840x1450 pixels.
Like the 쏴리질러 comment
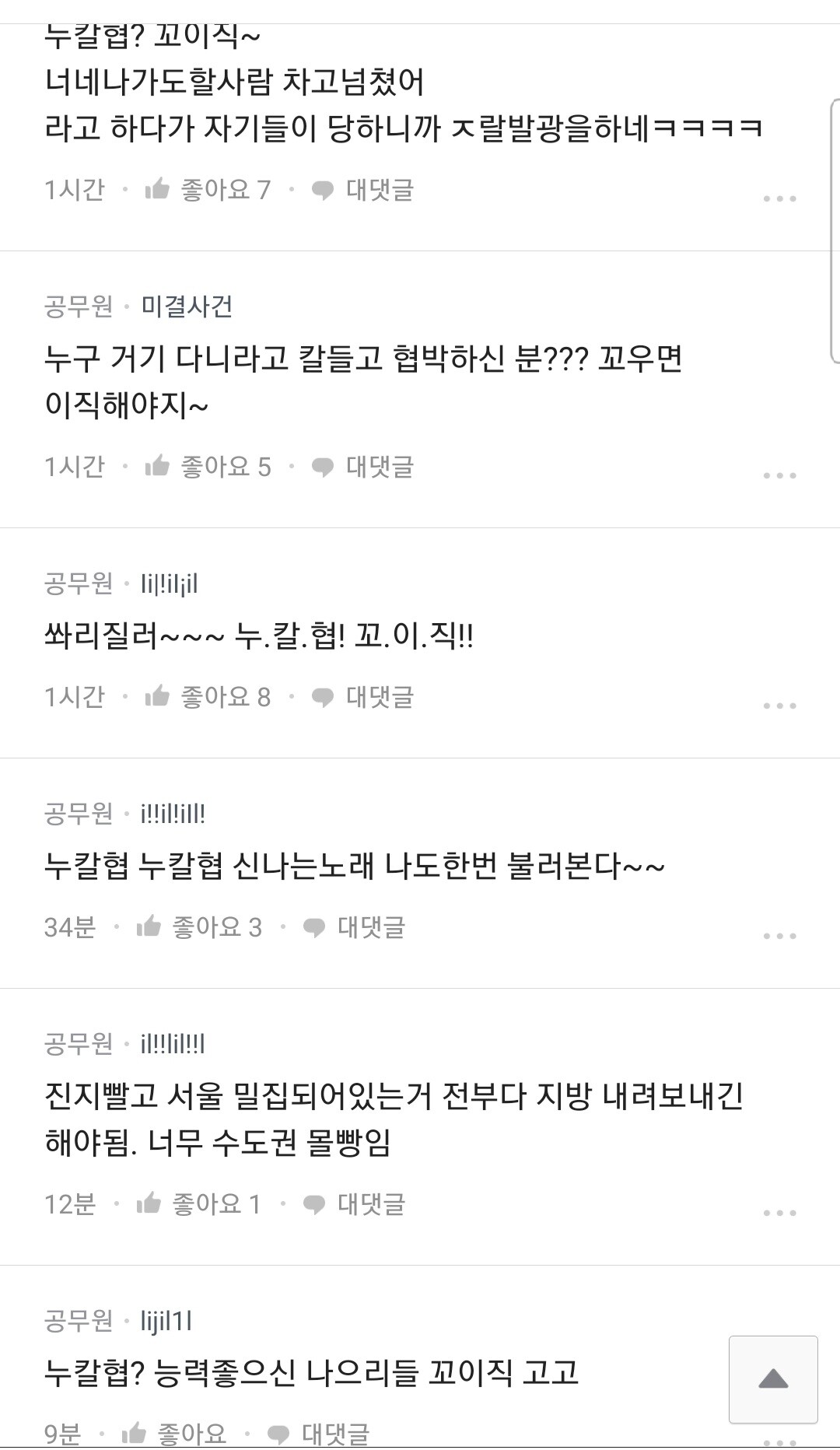208,697
